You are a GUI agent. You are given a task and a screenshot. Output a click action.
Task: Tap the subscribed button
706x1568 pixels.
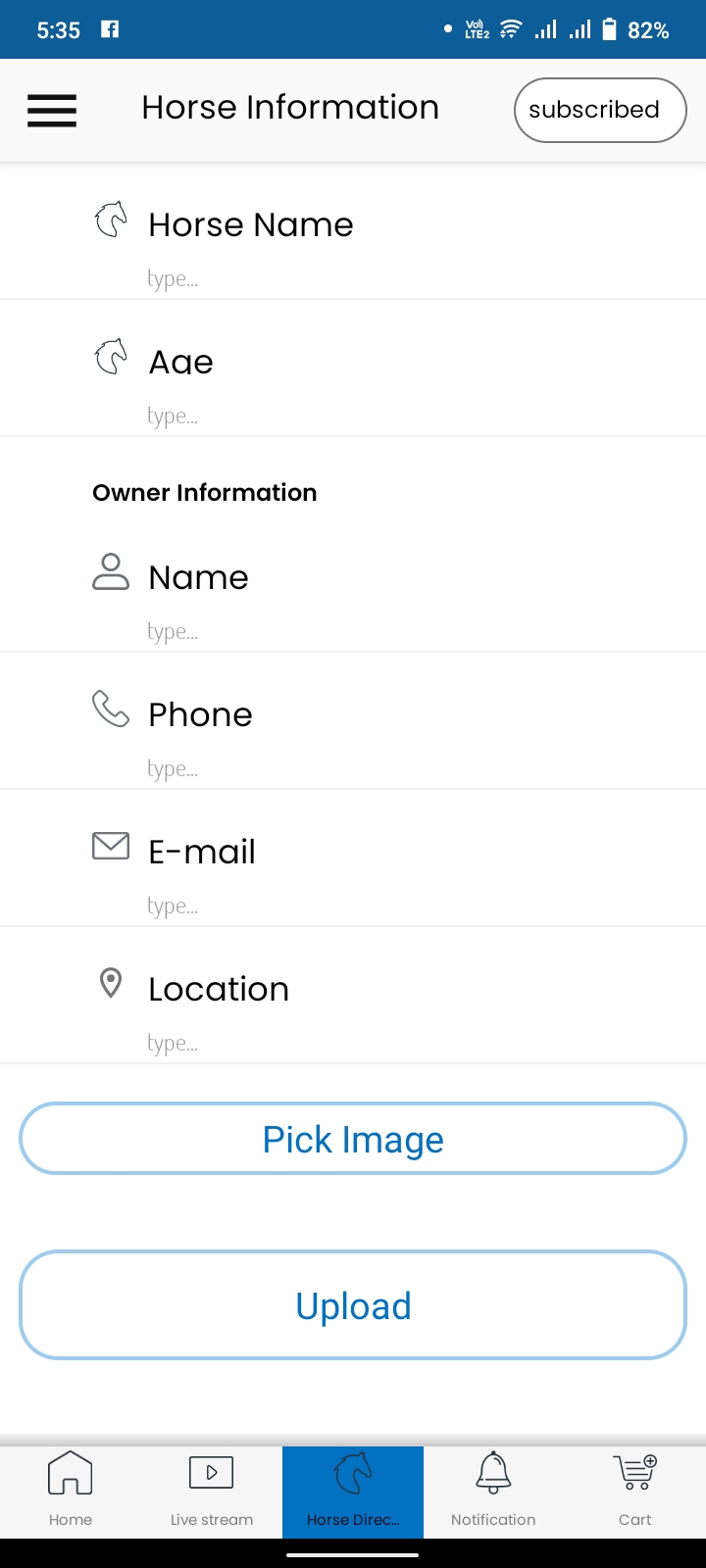[x=599, y=110]
